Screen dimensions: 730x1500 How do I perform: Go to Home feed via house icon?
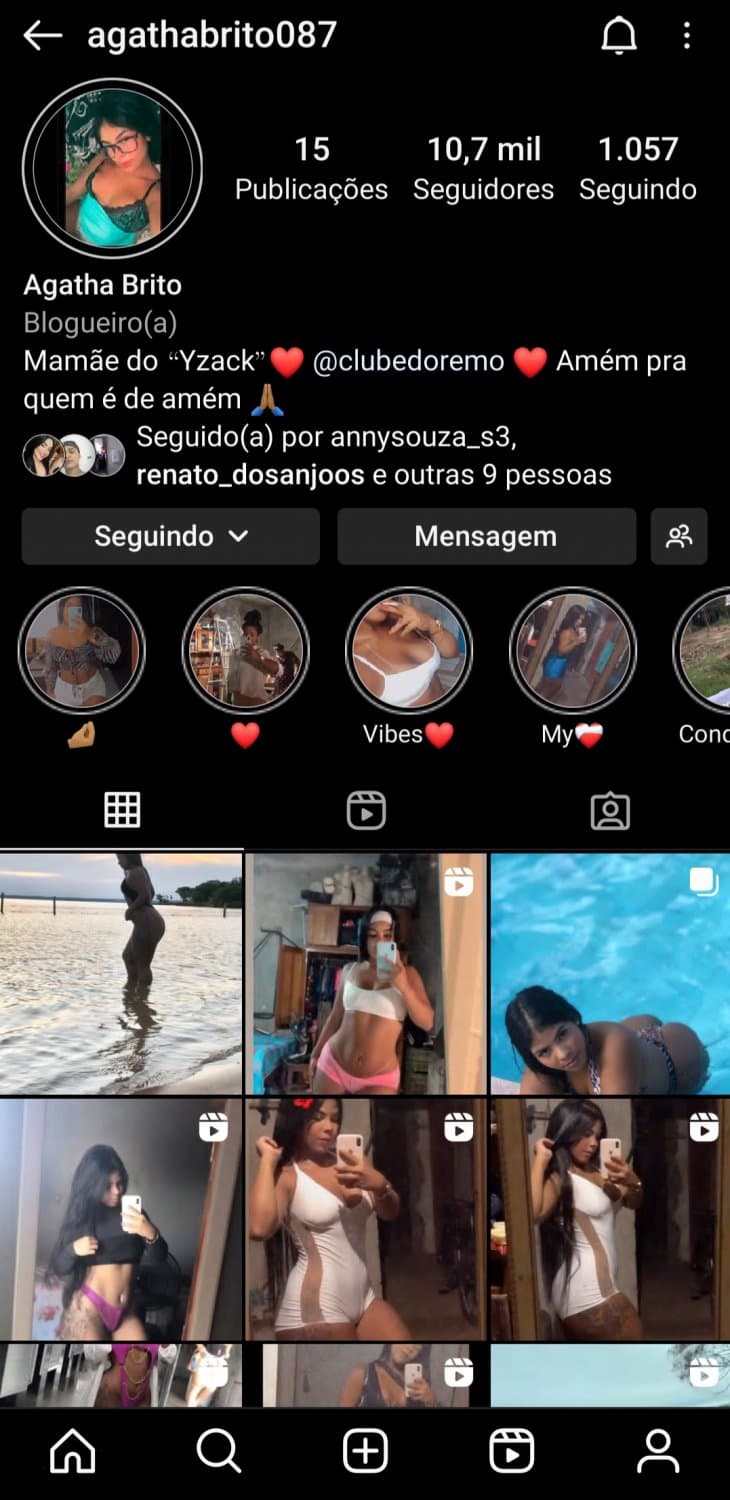point(71,1448)
